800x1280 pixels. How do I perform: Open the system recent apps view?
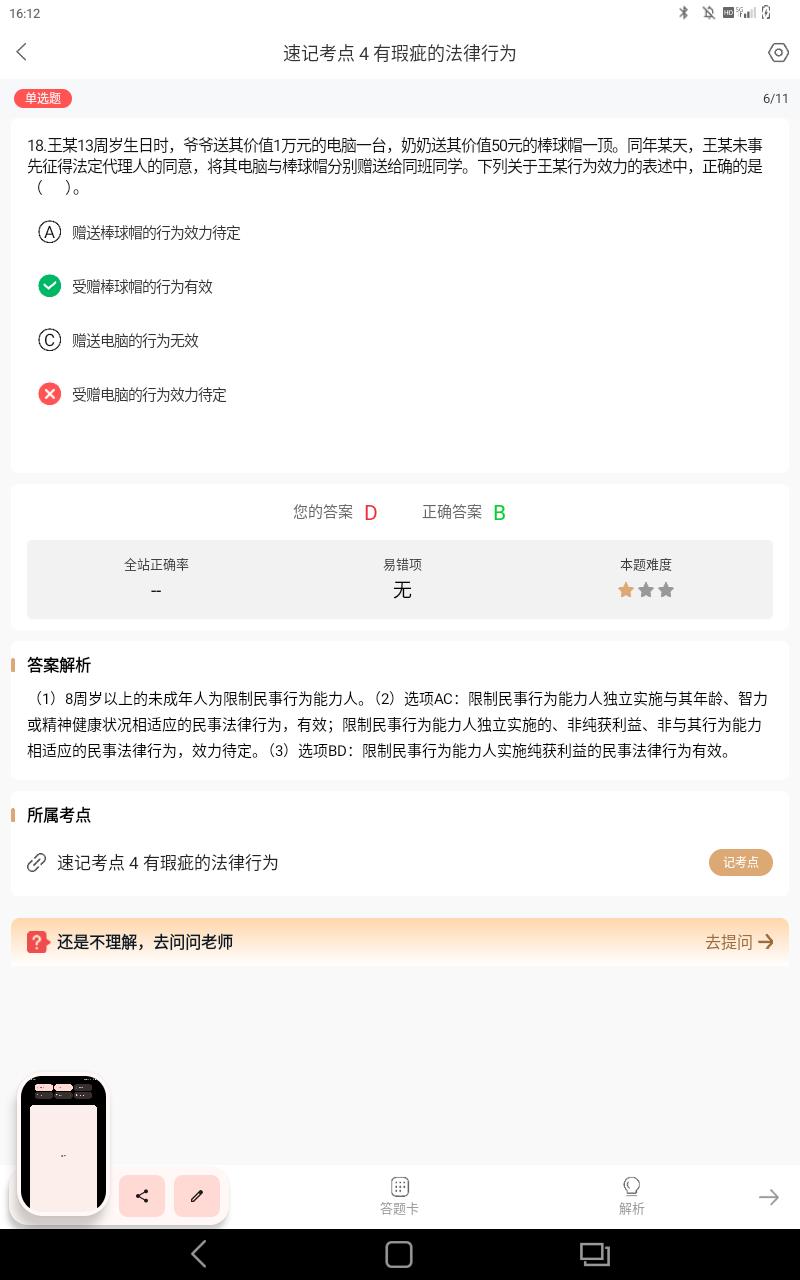pos(595,1254)
